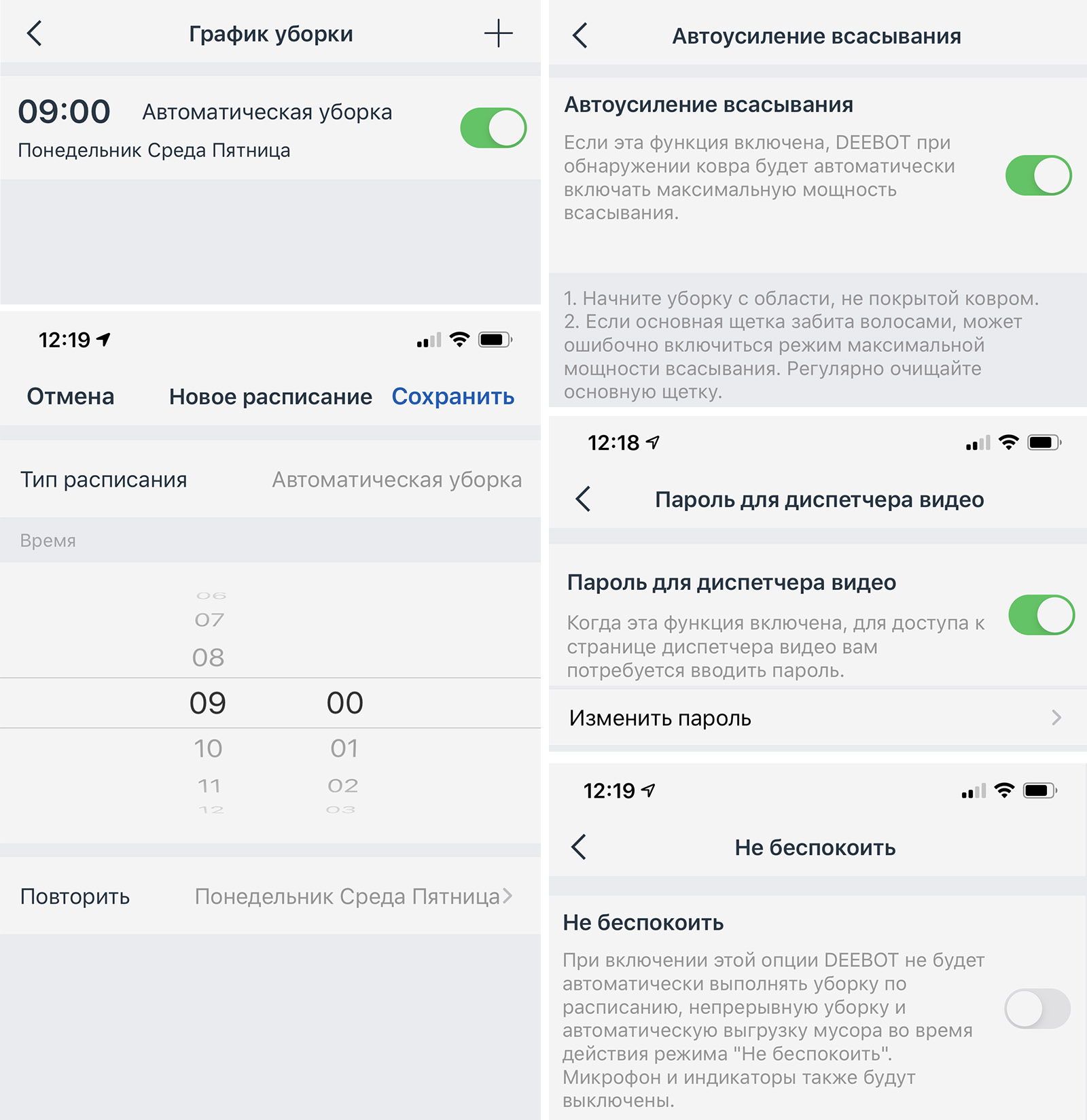Disable the 09:00 Автоматическая уборка schedule

(x=493, y=128)
